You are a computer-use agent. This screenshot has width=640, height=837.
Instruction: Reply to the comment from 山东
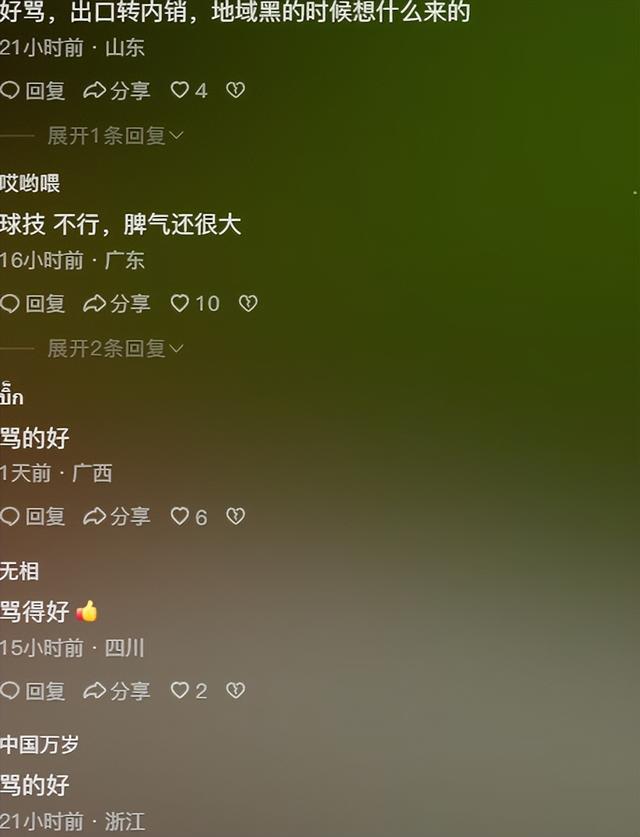[34, 91]
